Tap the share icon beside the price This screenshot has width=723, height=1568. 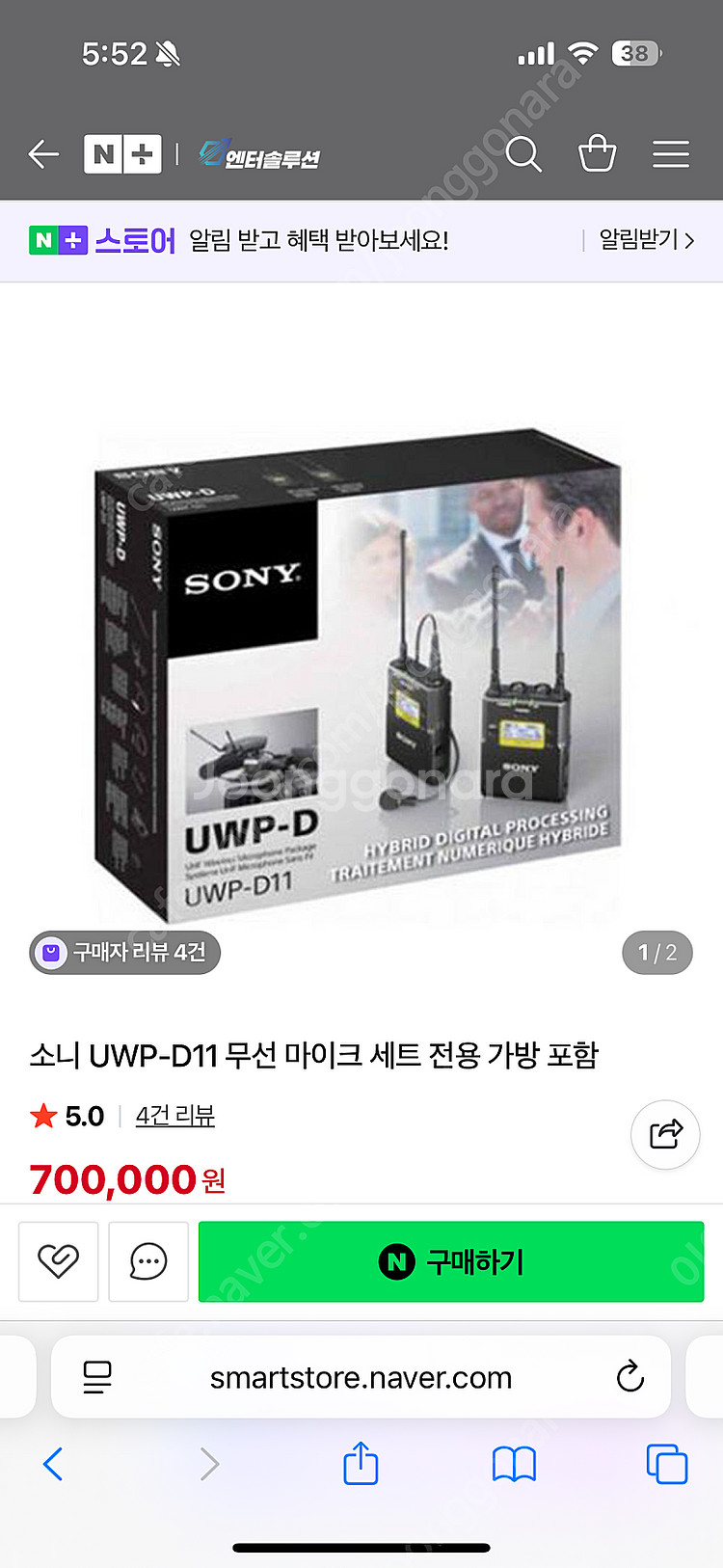pos(664,1135)
